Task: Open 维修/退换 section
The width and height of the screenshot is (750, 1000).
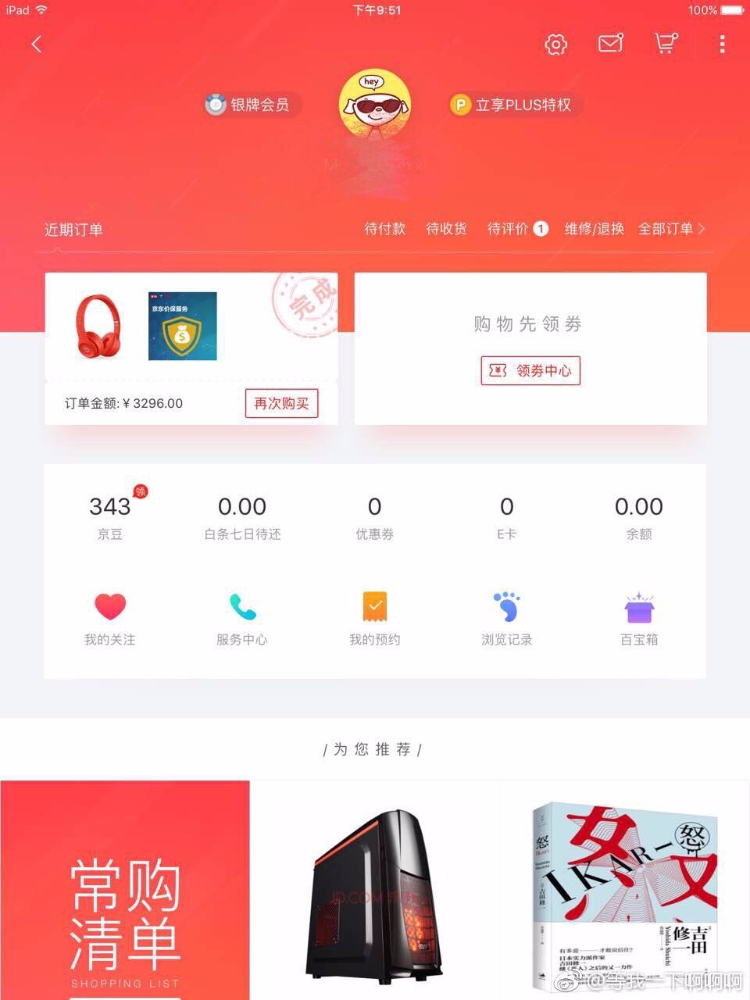Action: pyautogui.click(x=594, y=229)
